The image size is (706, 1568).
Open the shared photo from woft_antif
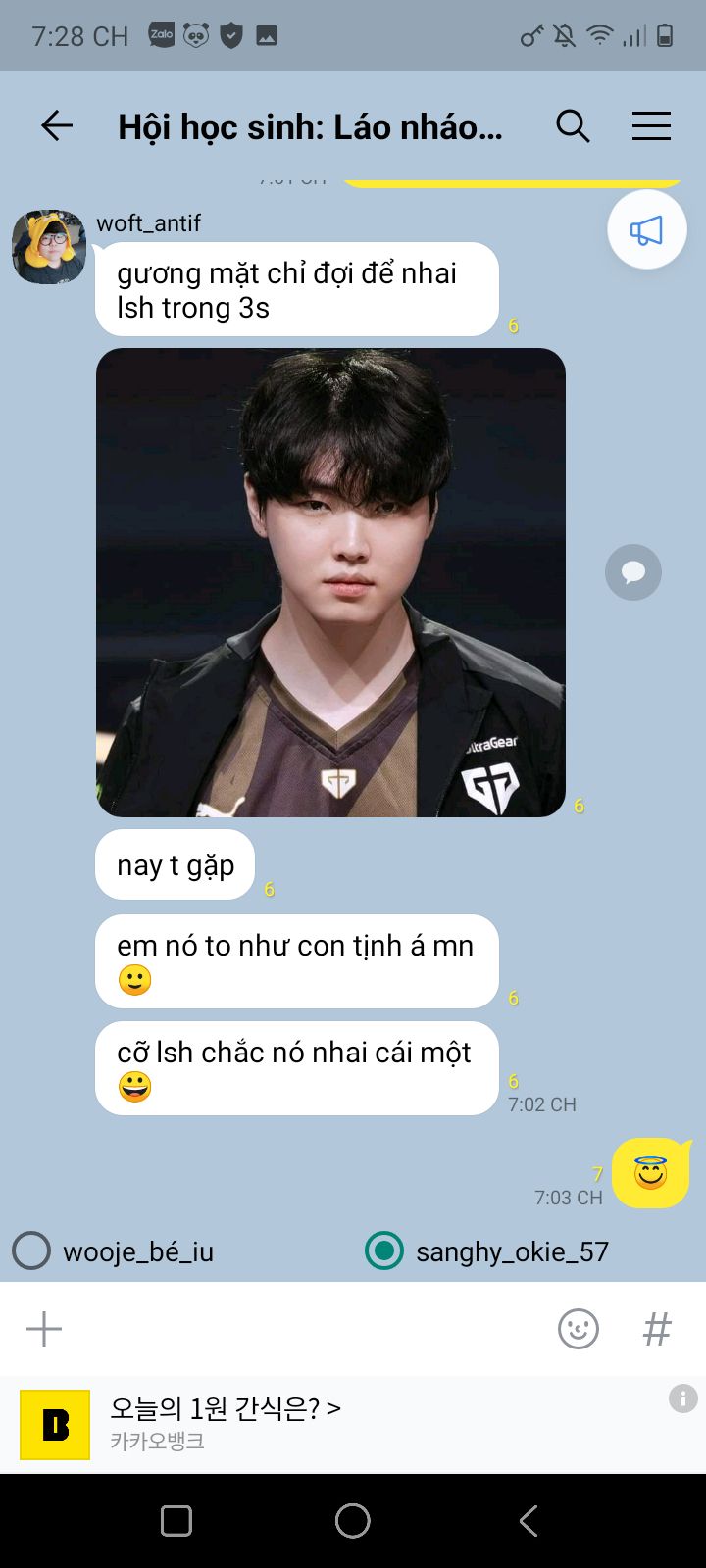pos(330,582)
